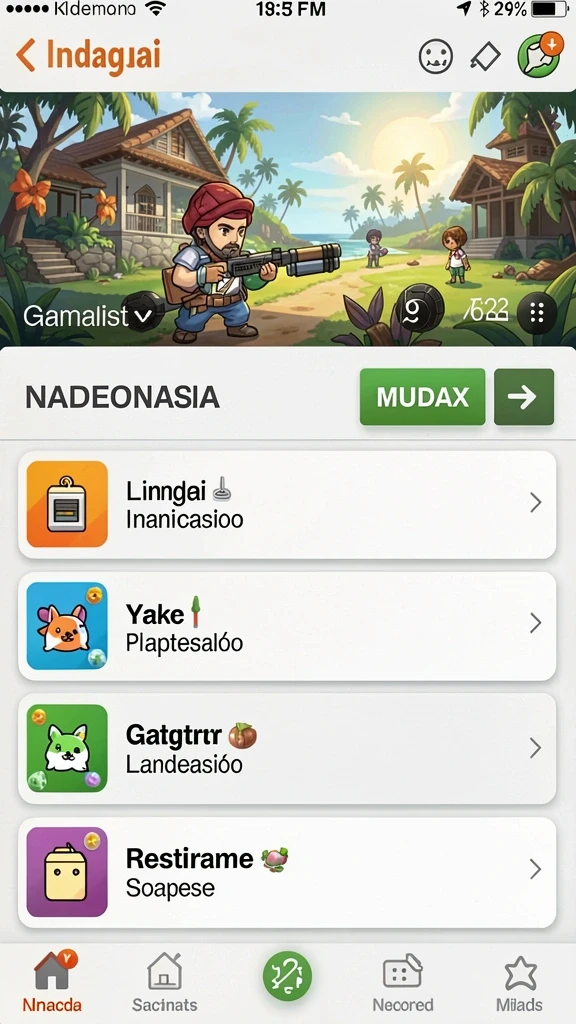Tap the round dark icon on banner
Screen dimensions: 576x1024
[x=420, y=307]
